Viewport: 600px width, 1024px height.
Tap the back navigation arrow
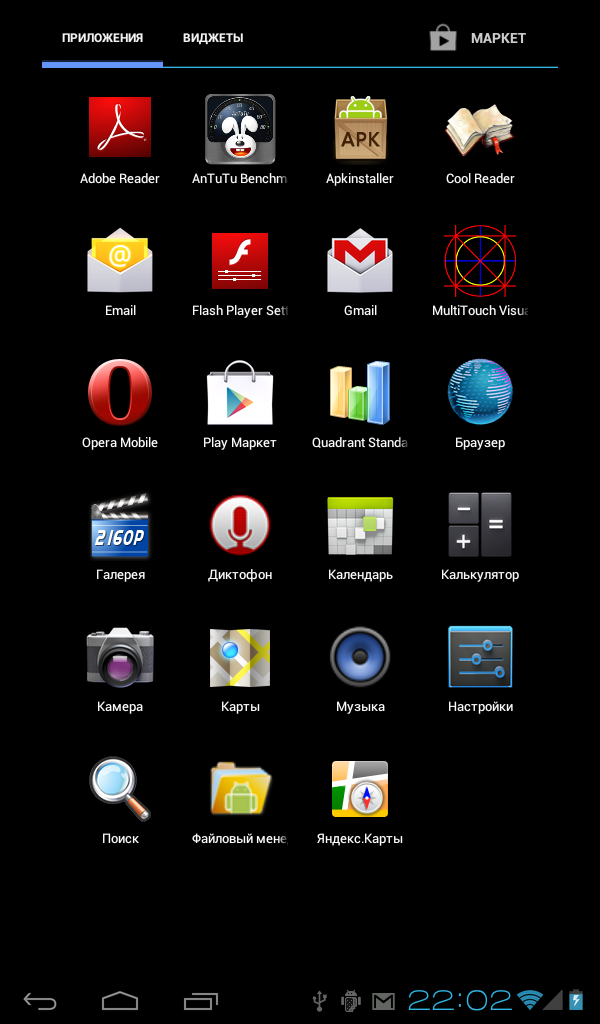click(40, 1000)
